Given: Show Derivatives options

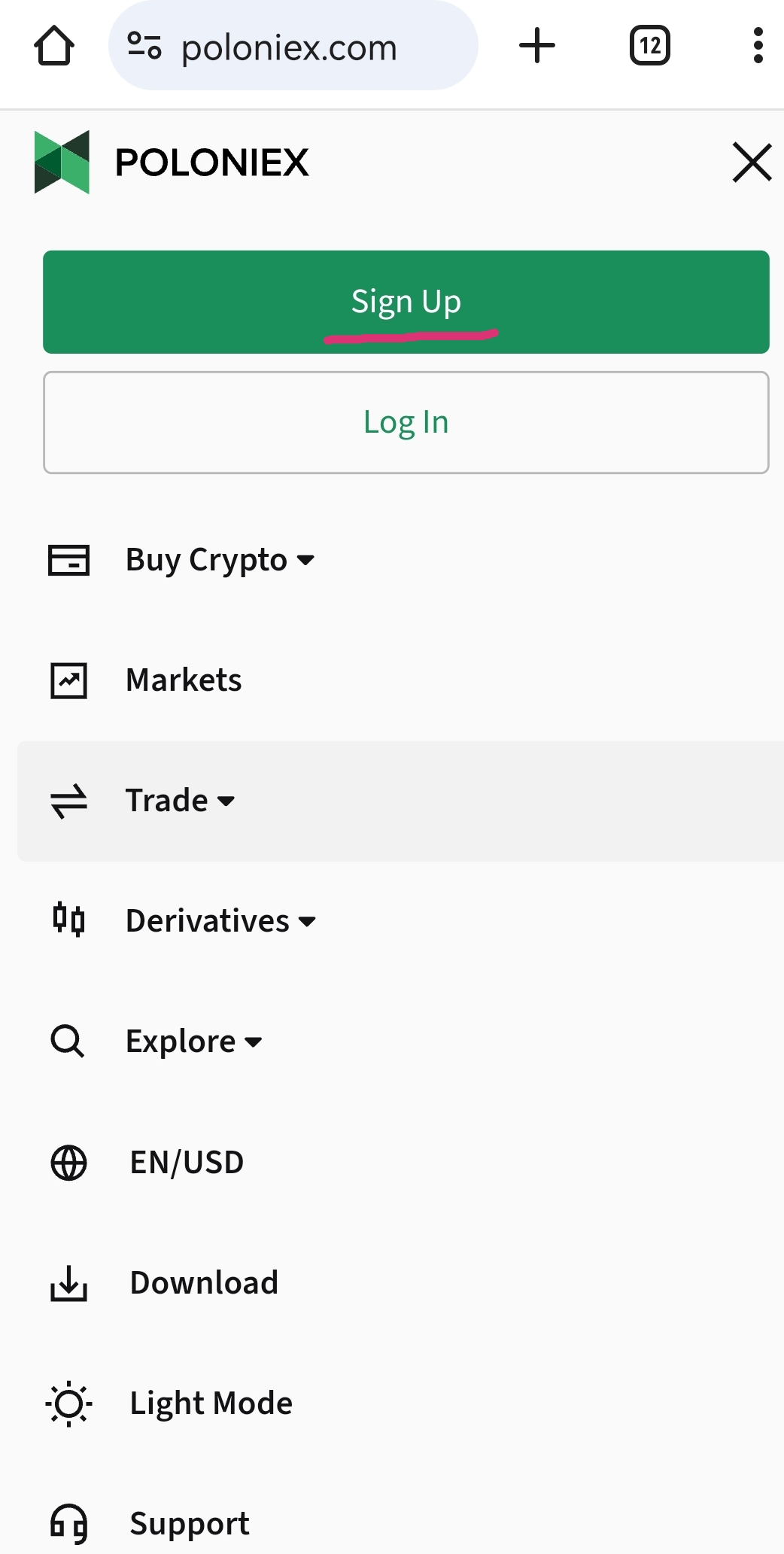Looking at the screenshot, I should pos(220,921).
